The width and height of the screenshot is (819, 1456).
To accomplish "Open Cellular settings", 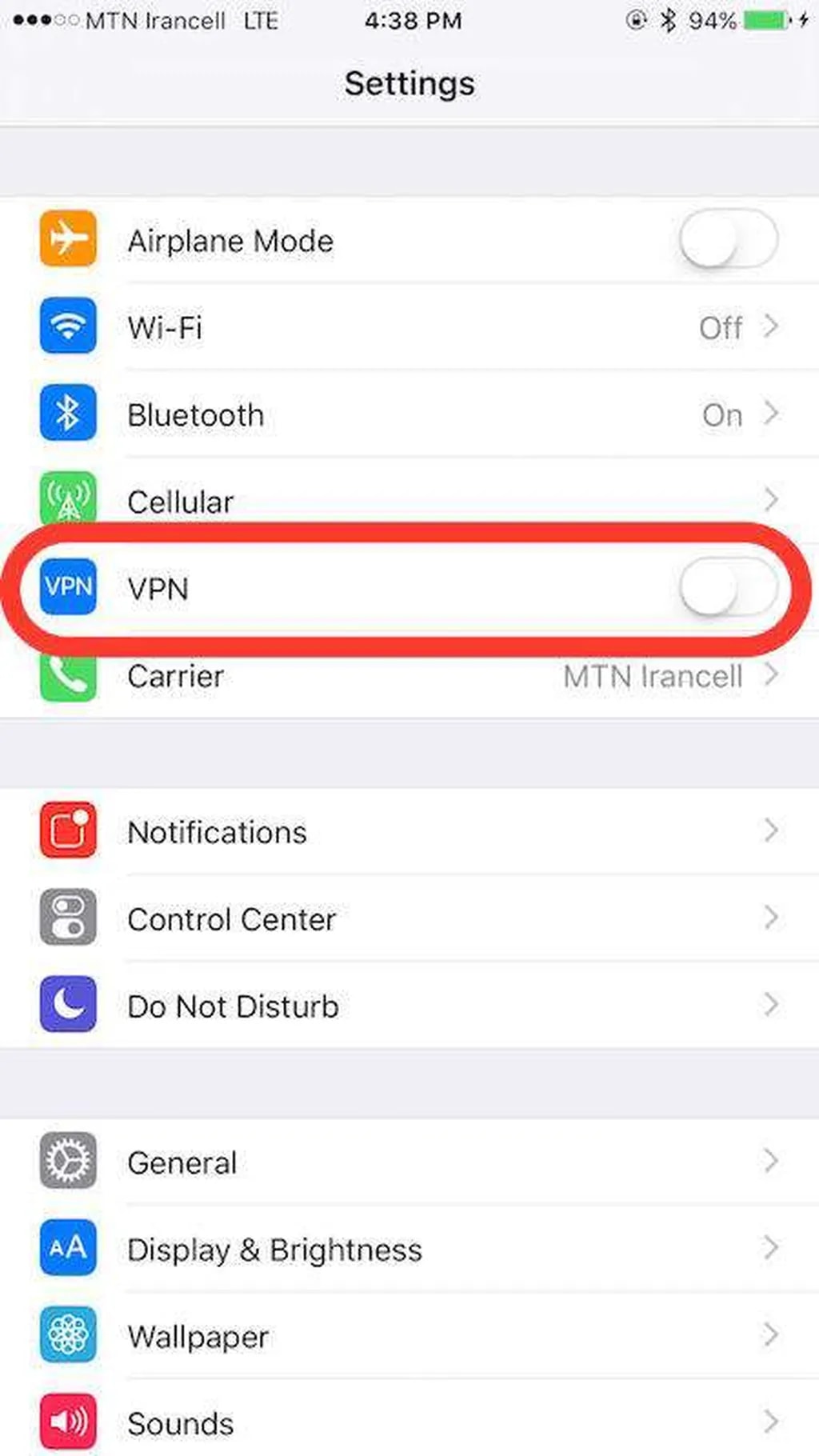I will tap(408, 499).
